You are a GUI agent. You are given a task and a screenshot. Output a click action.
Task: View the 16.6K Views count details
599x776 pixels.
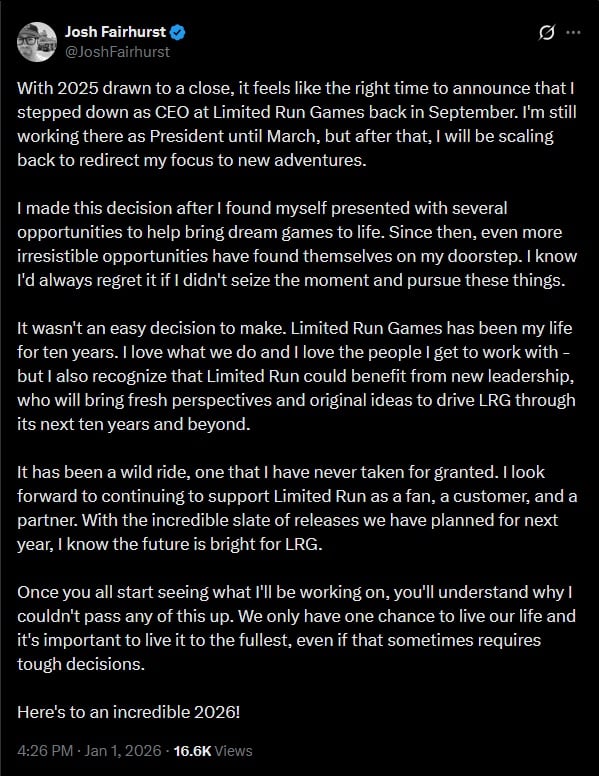[x=213, y=751]
